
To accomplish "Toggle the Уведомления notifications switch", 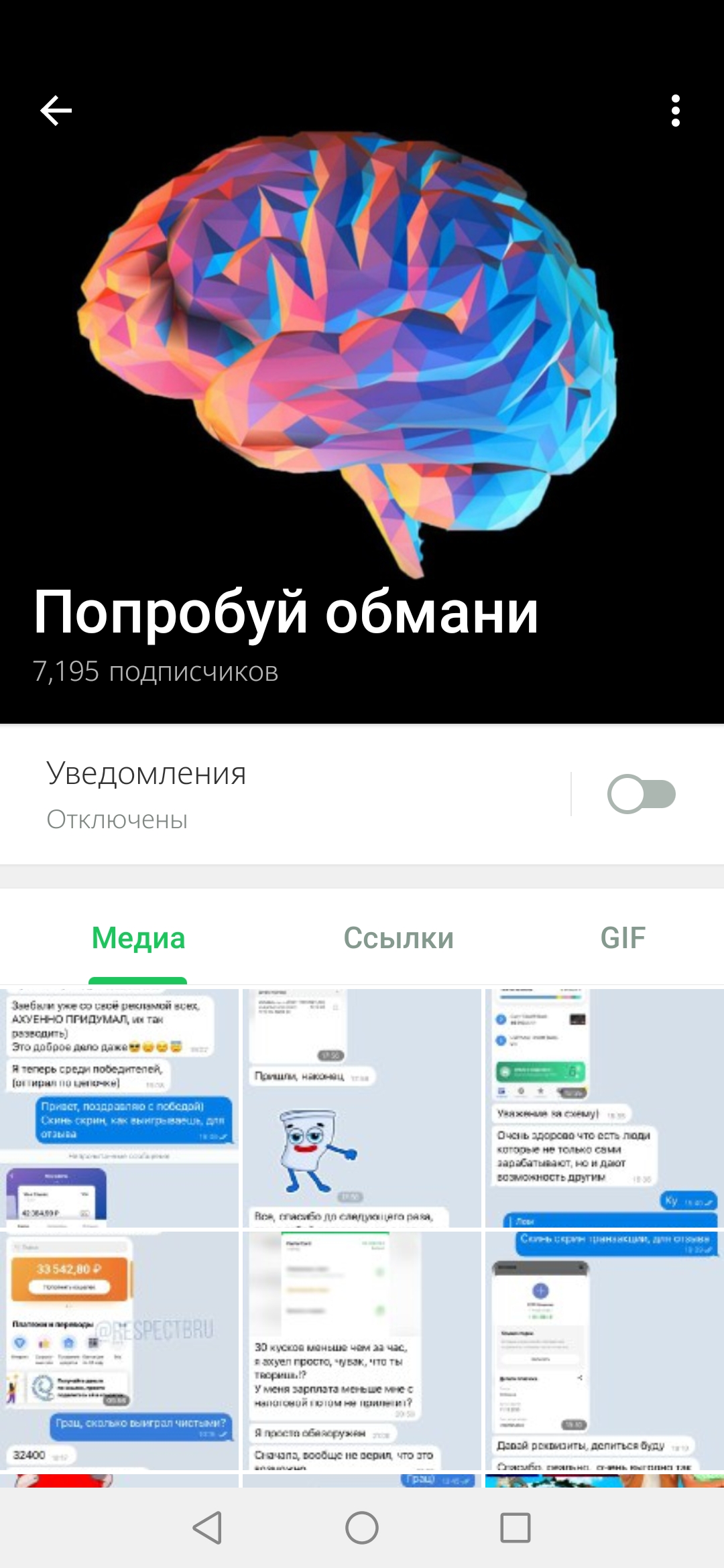I will tap(641, 794).
